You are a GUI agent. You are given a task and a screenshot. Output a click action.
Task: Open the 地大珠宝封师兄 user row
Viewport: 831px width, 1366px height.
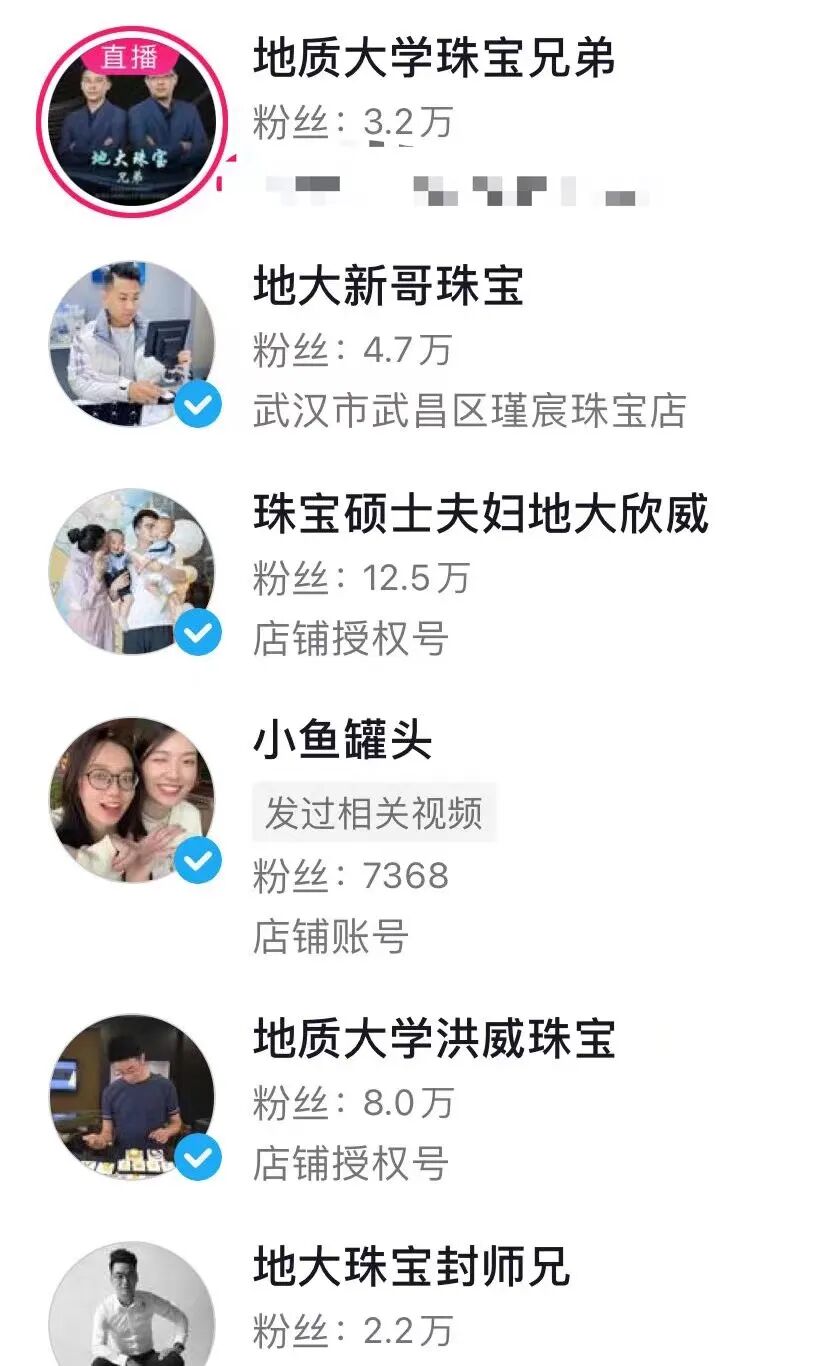[415, 1299]
